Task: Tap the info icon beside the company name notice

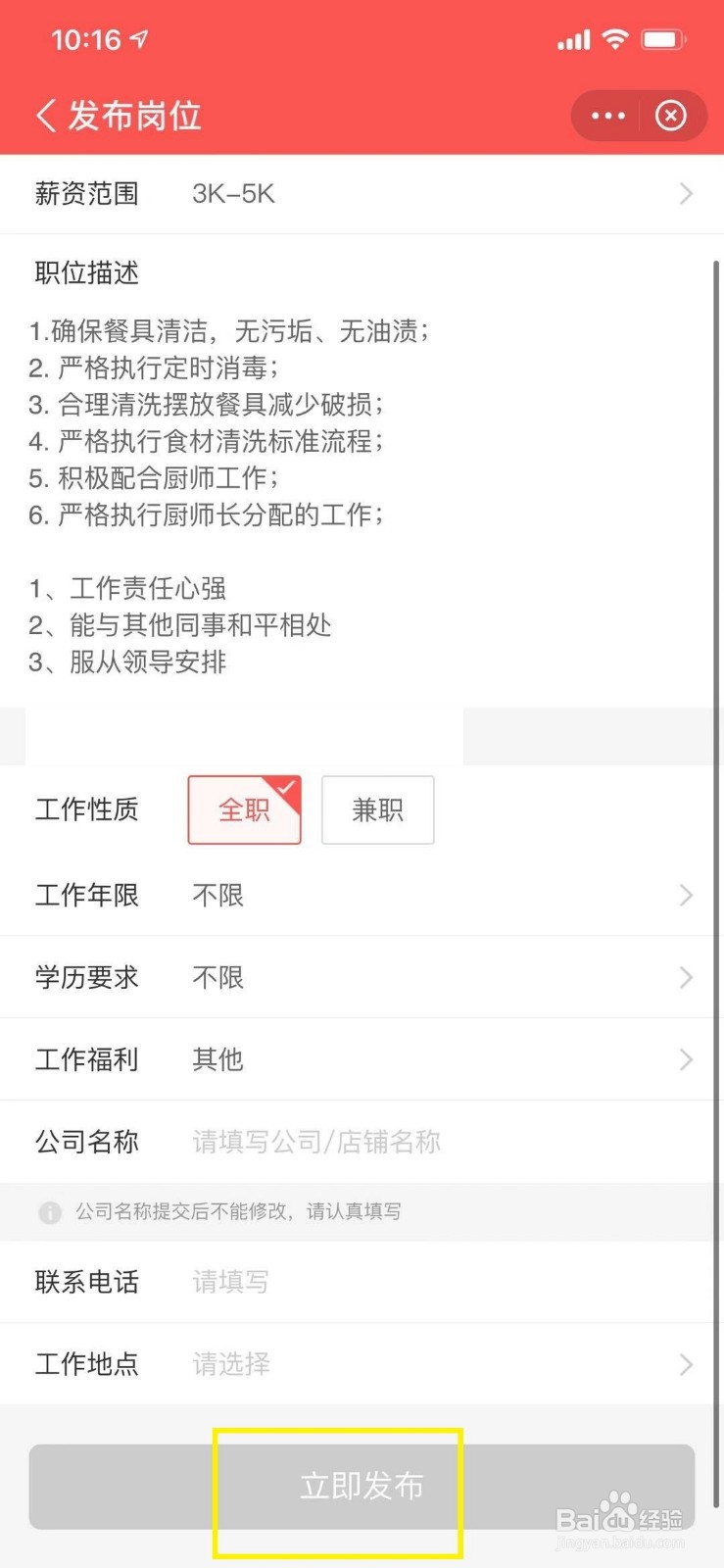Action: point(50,1212)
